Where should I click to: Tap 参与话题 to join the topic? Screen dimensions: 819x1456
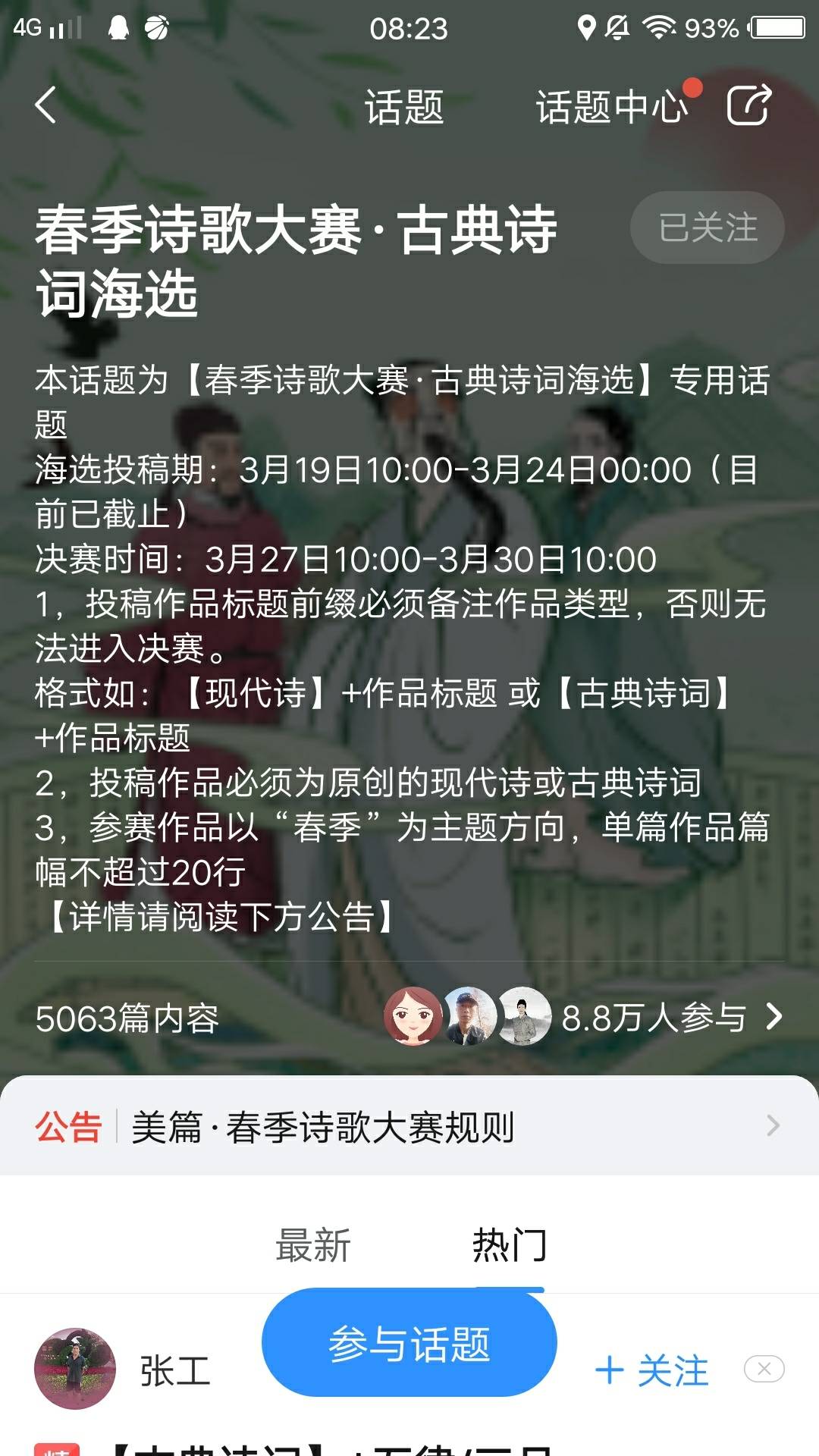point(409,1343)
